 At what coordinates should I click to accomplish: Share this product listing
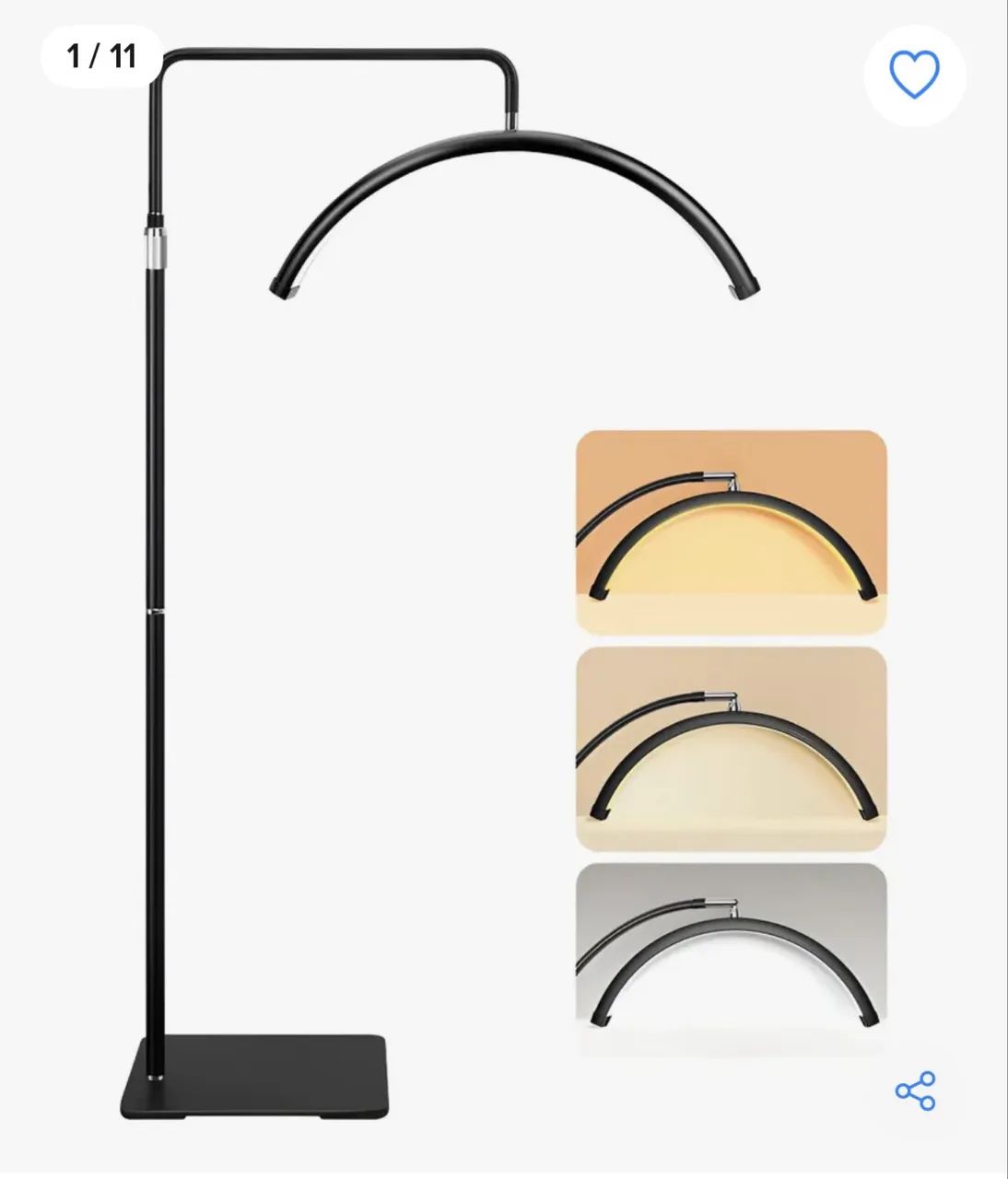915,1091
